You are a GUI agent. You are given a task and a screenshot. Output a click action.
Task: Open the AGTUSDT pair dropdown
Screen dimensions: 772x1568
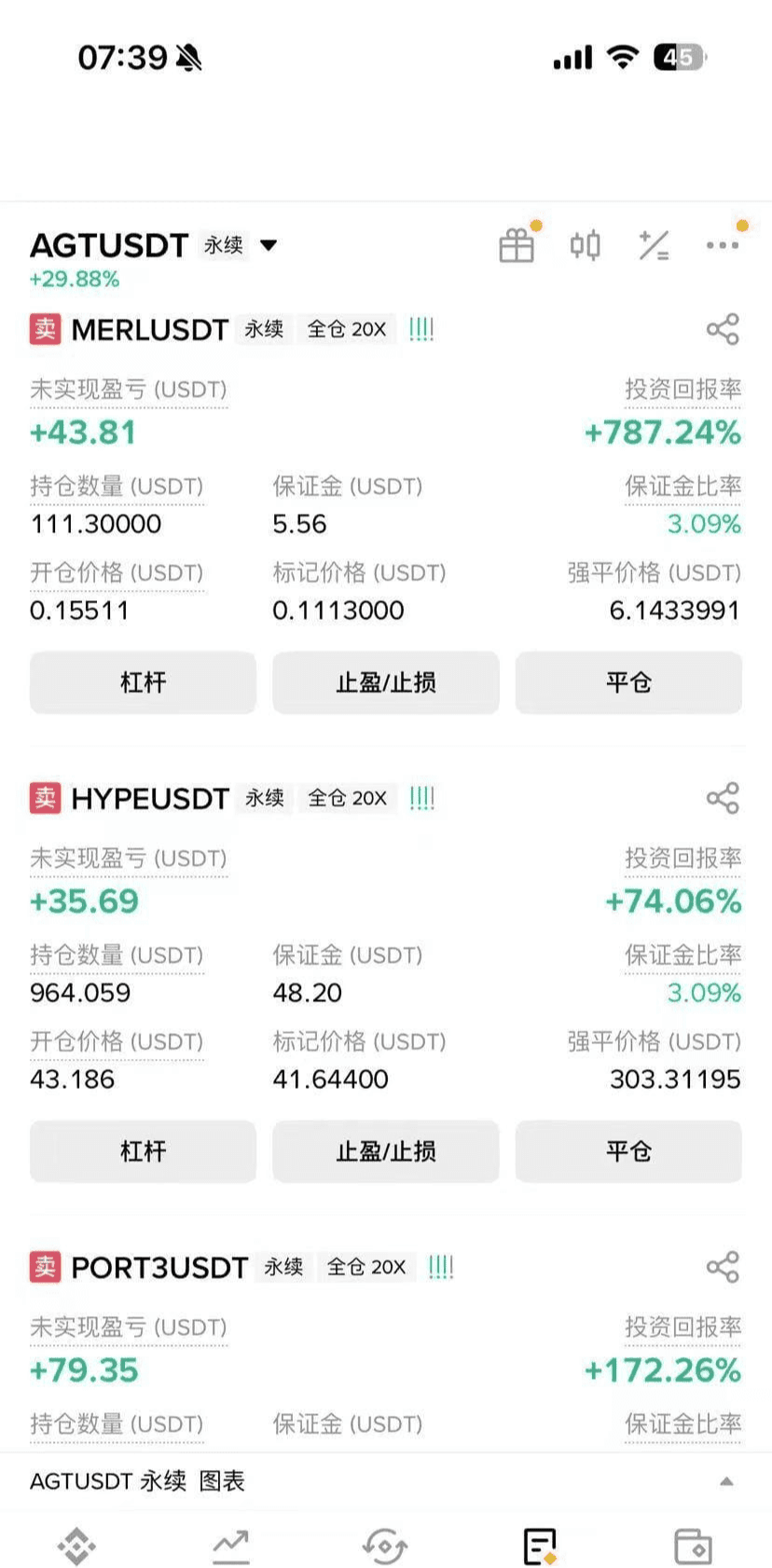click(x=269, y=246)
